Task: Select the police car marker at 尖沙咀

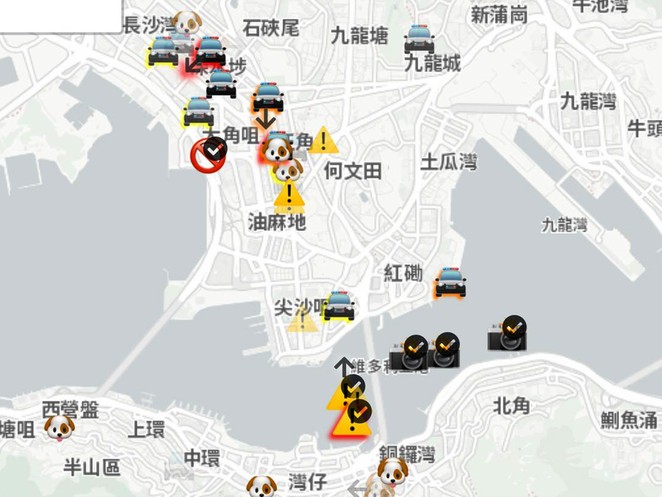Action: 338,305
